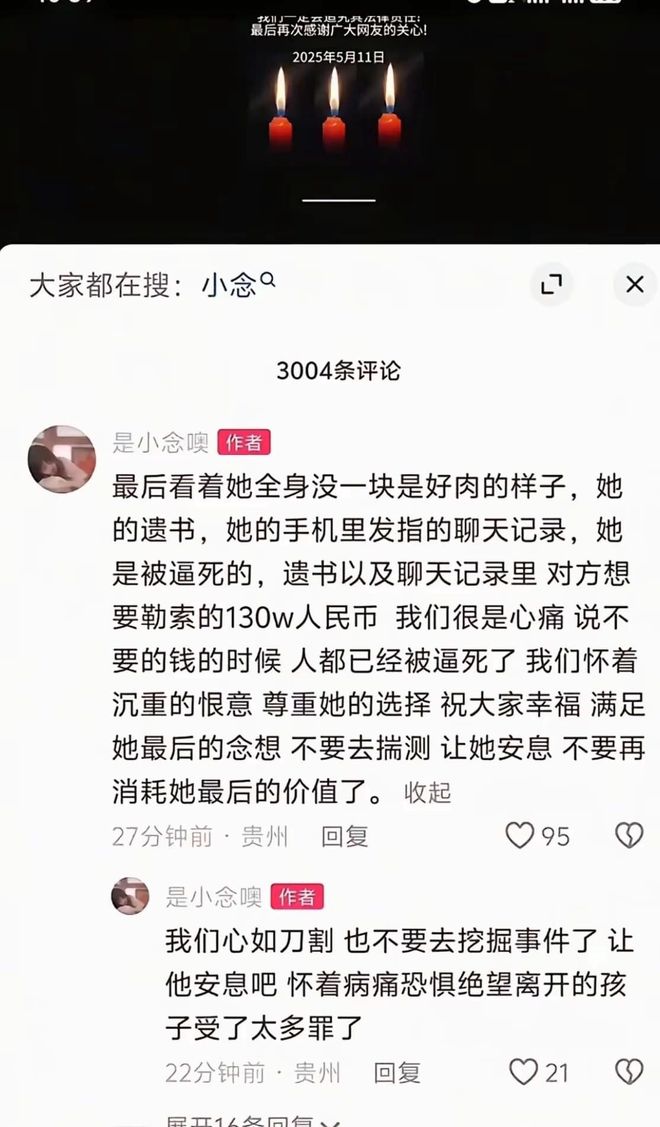Dislike the comment with 95 likes
Screen dimensions: 660x1127
point(629,836)
